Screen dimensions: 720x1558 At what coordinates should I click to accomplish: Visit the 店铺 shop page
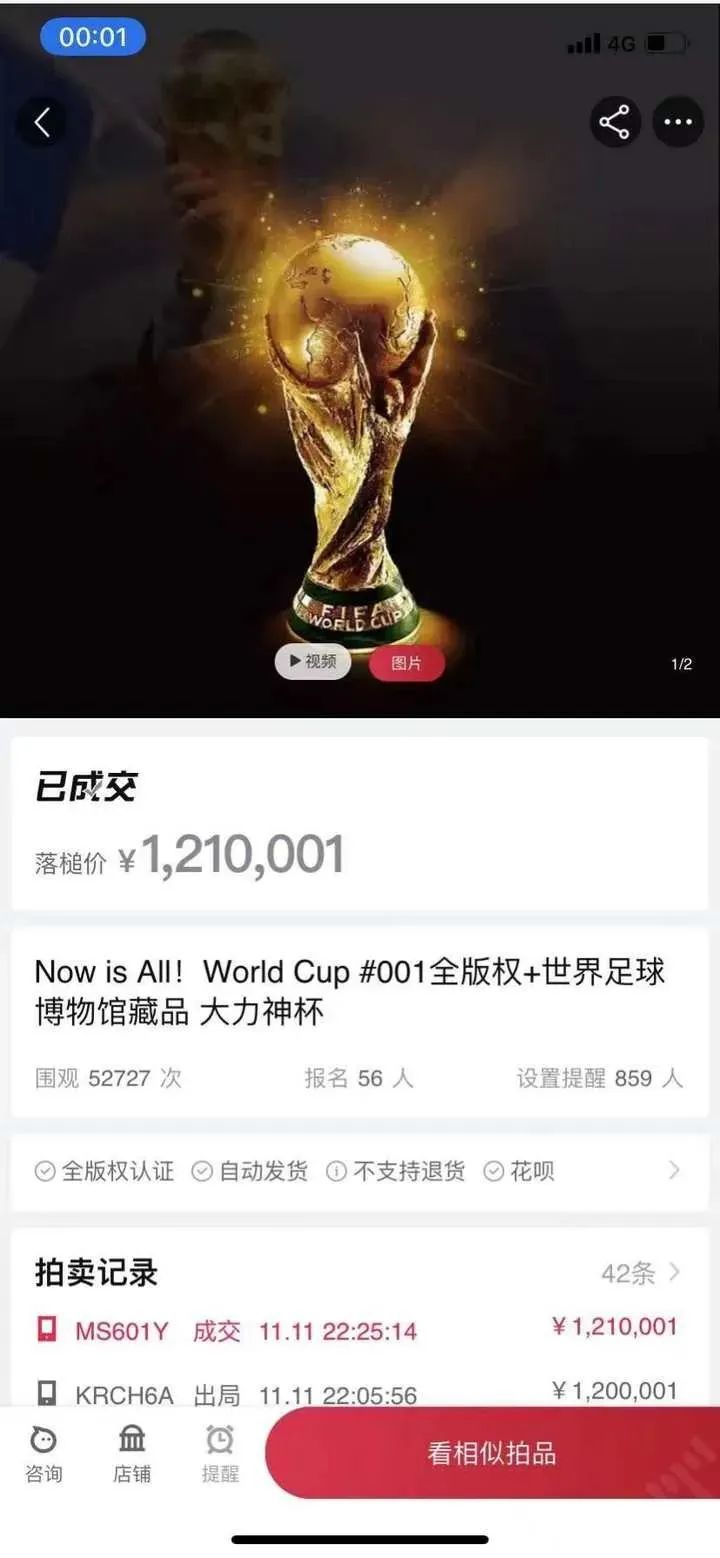click(132, 1454)
